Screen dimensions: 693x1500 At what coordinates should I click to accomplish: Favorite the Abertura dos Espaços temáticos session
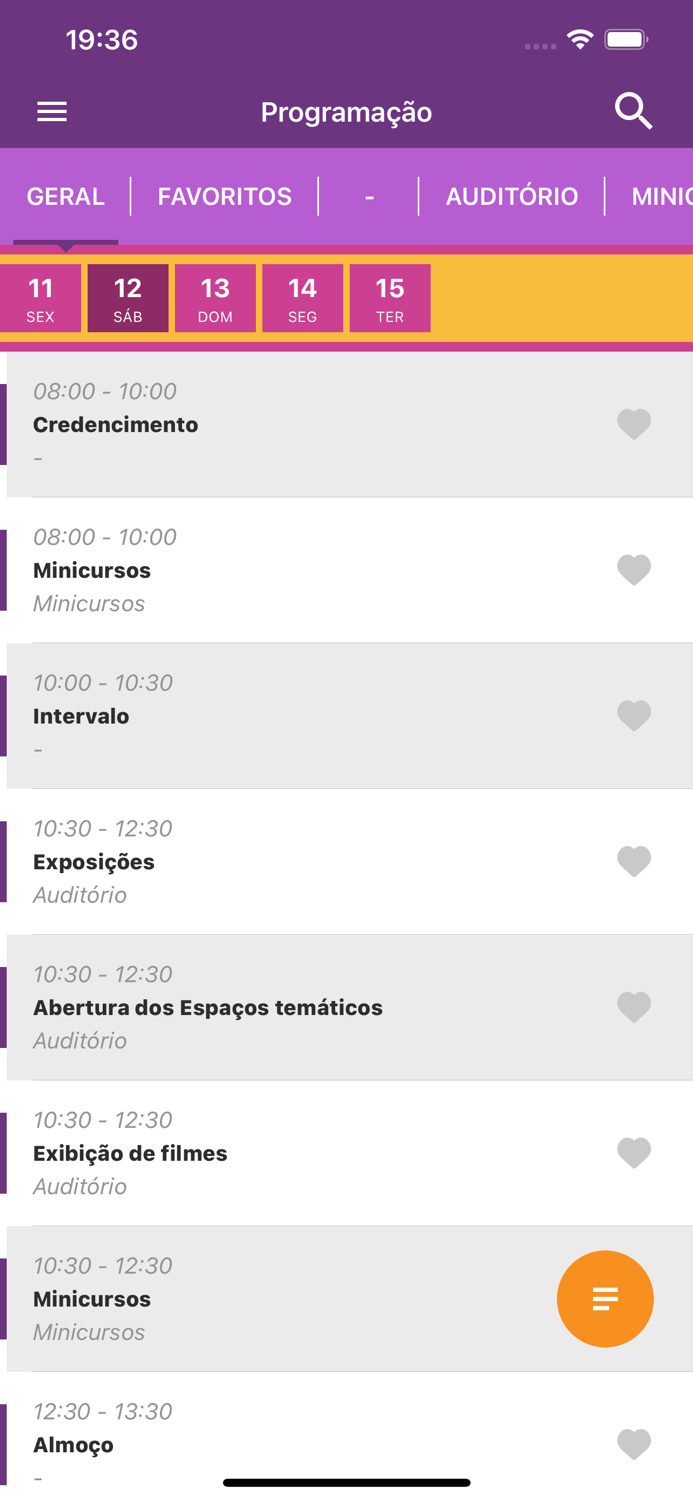[x=634, y=1007]
